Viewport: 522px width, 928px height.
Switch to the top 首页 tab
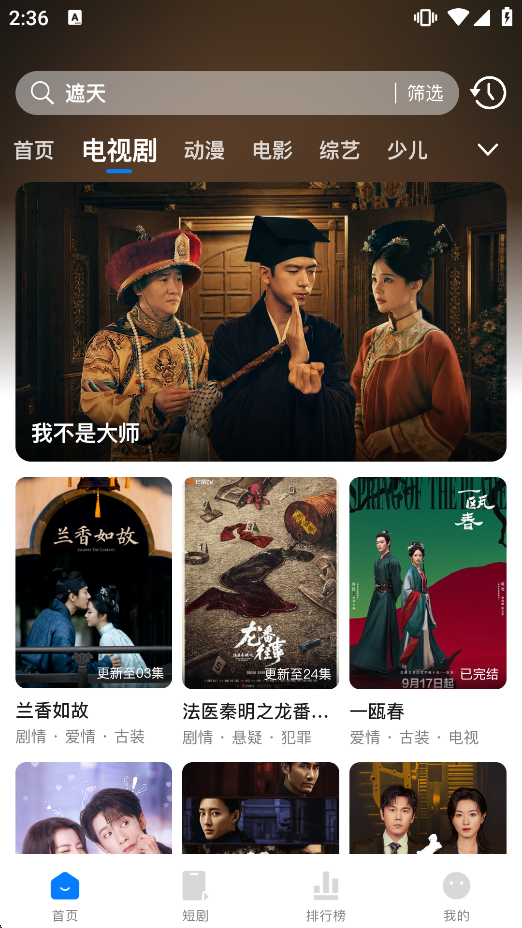(x=34, y=150)
